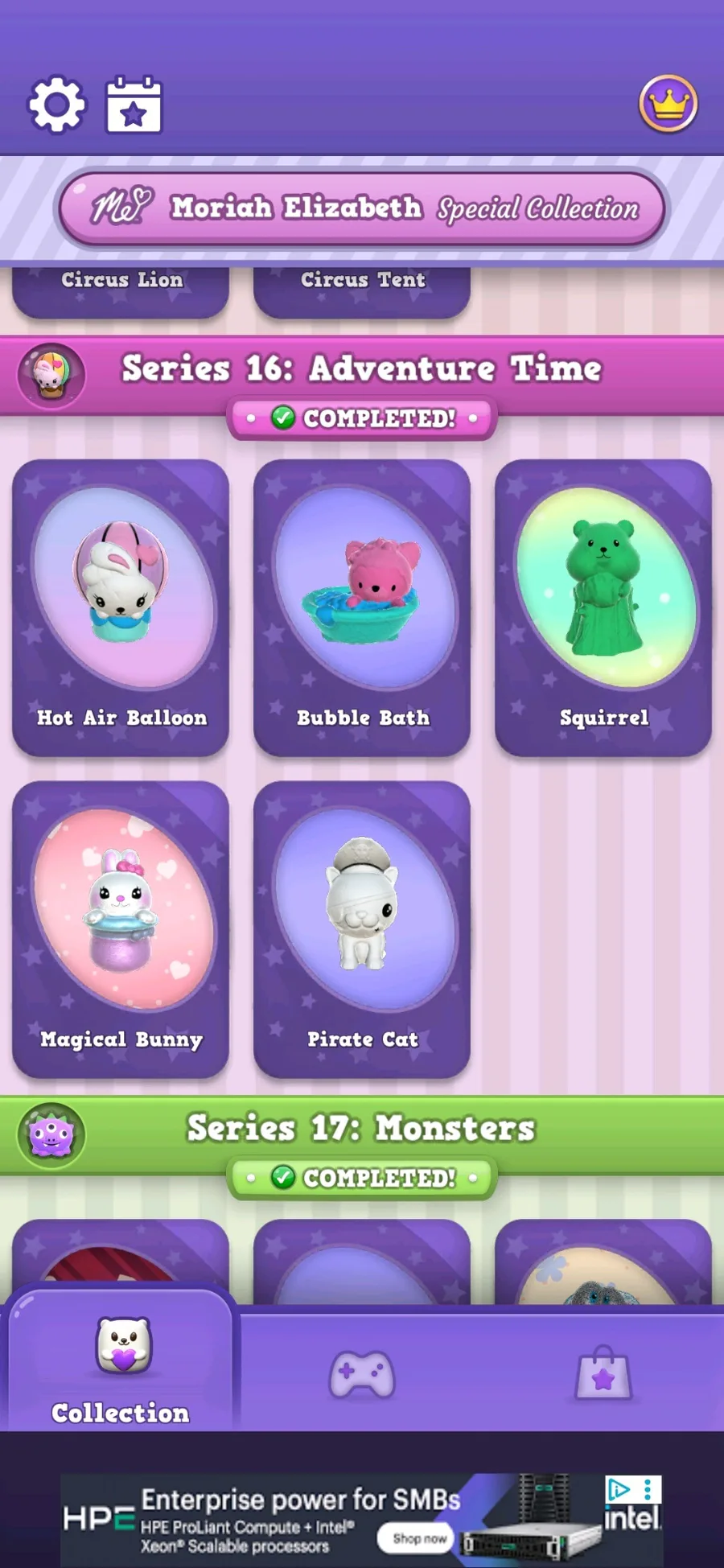Open the Circus Lion card
The height and width of the screenshot is (1568, 724).
[121, 291]
